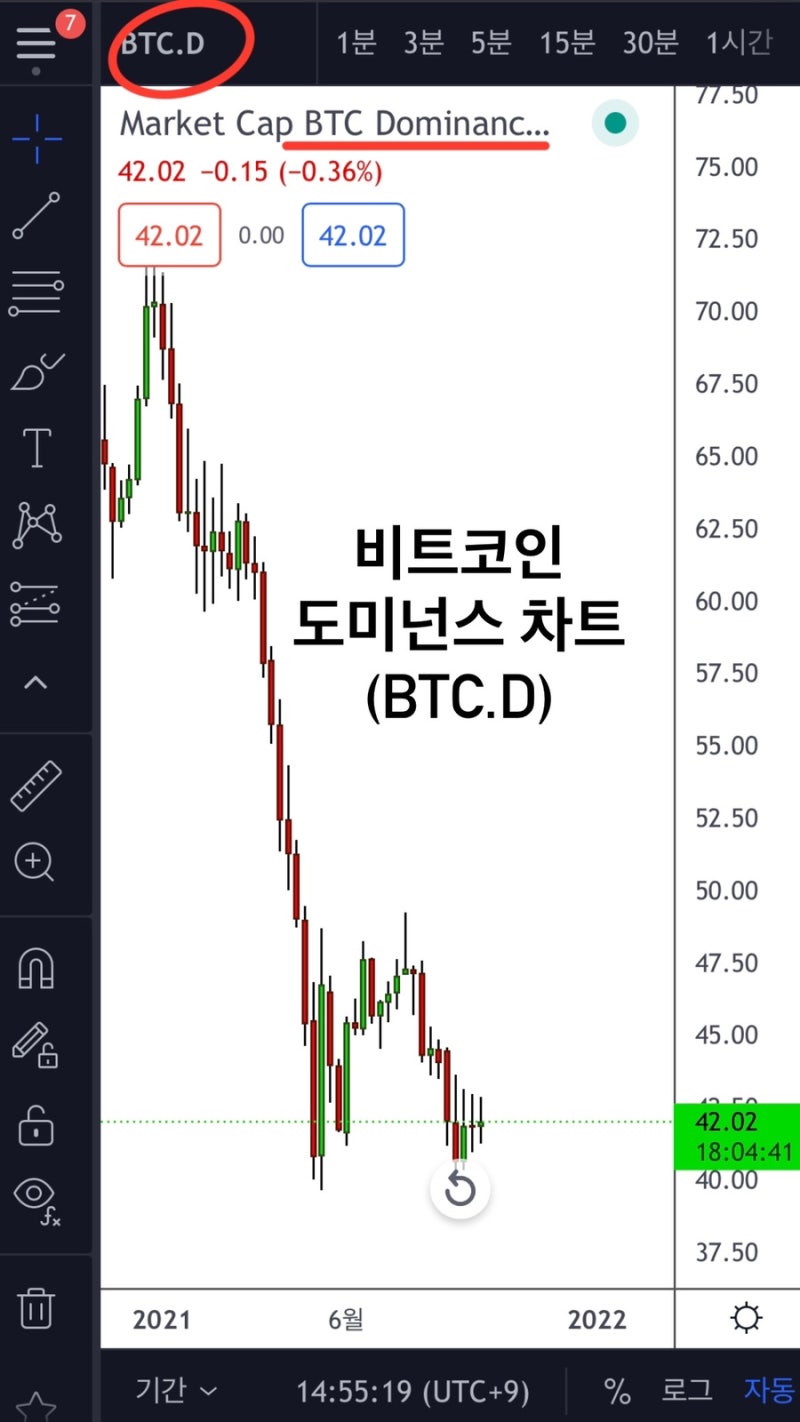
Task: Open the 기간 date range dropdown
Action: (x=176, y=1390)
